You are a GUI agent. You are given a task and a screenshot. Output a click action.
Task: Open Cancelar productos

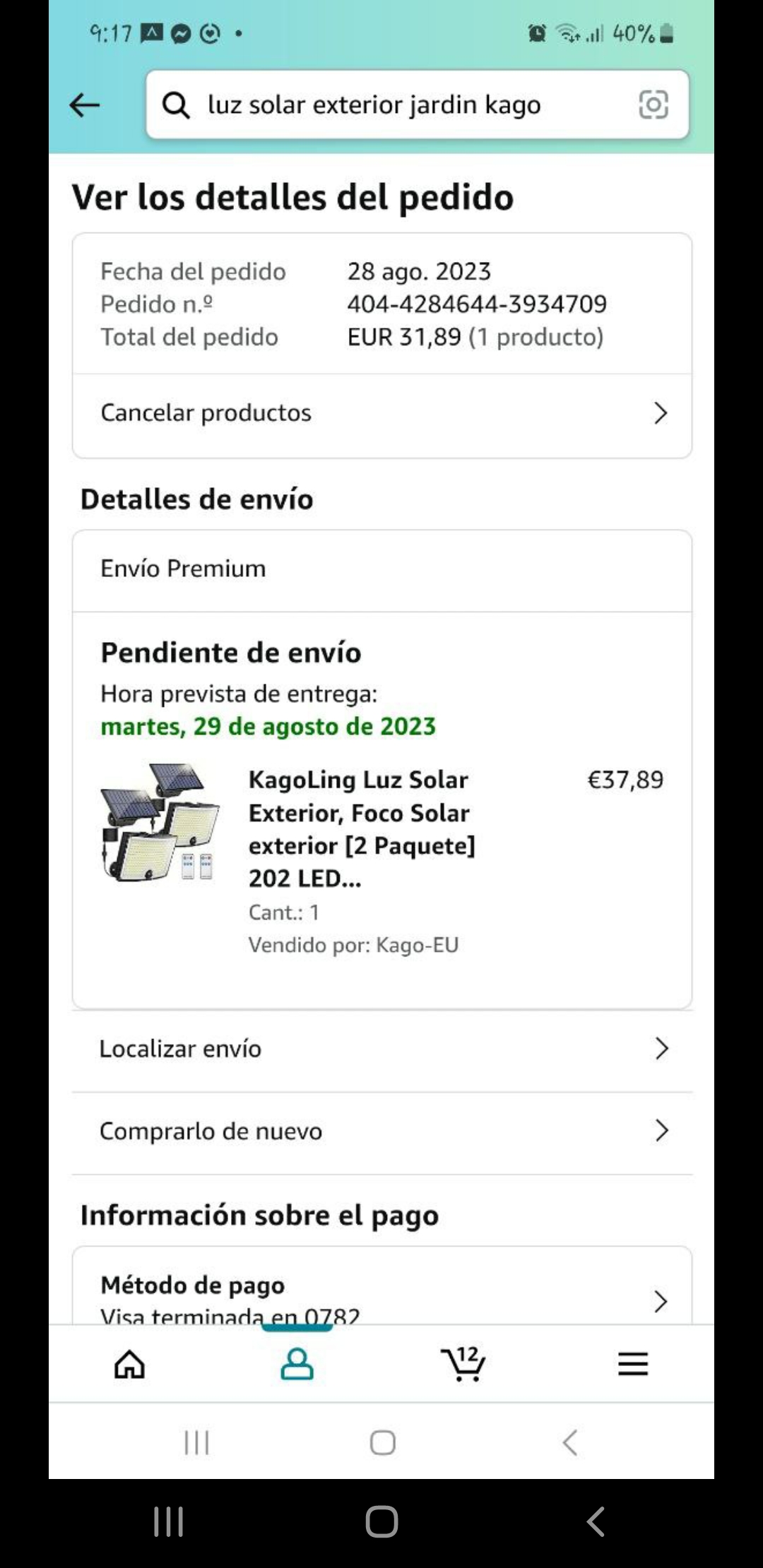click(x=381, y=413)
